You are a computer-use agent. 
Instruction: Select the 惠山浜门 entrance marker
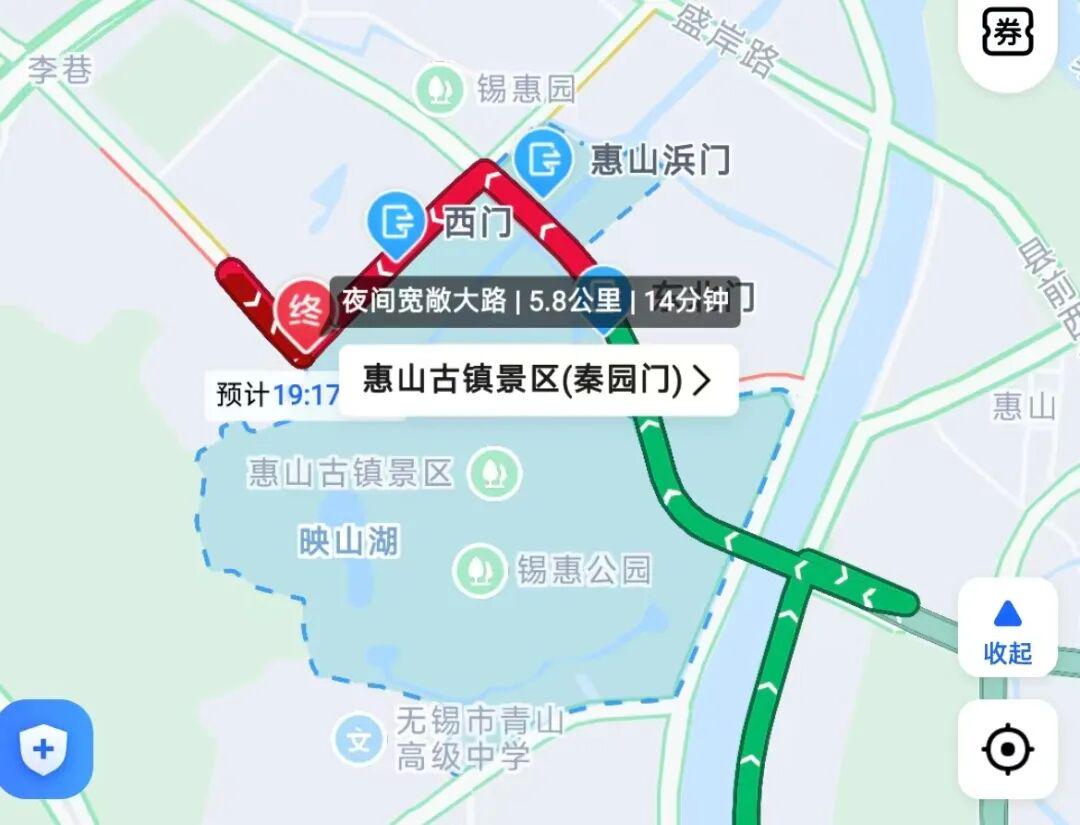coord(544,160)
